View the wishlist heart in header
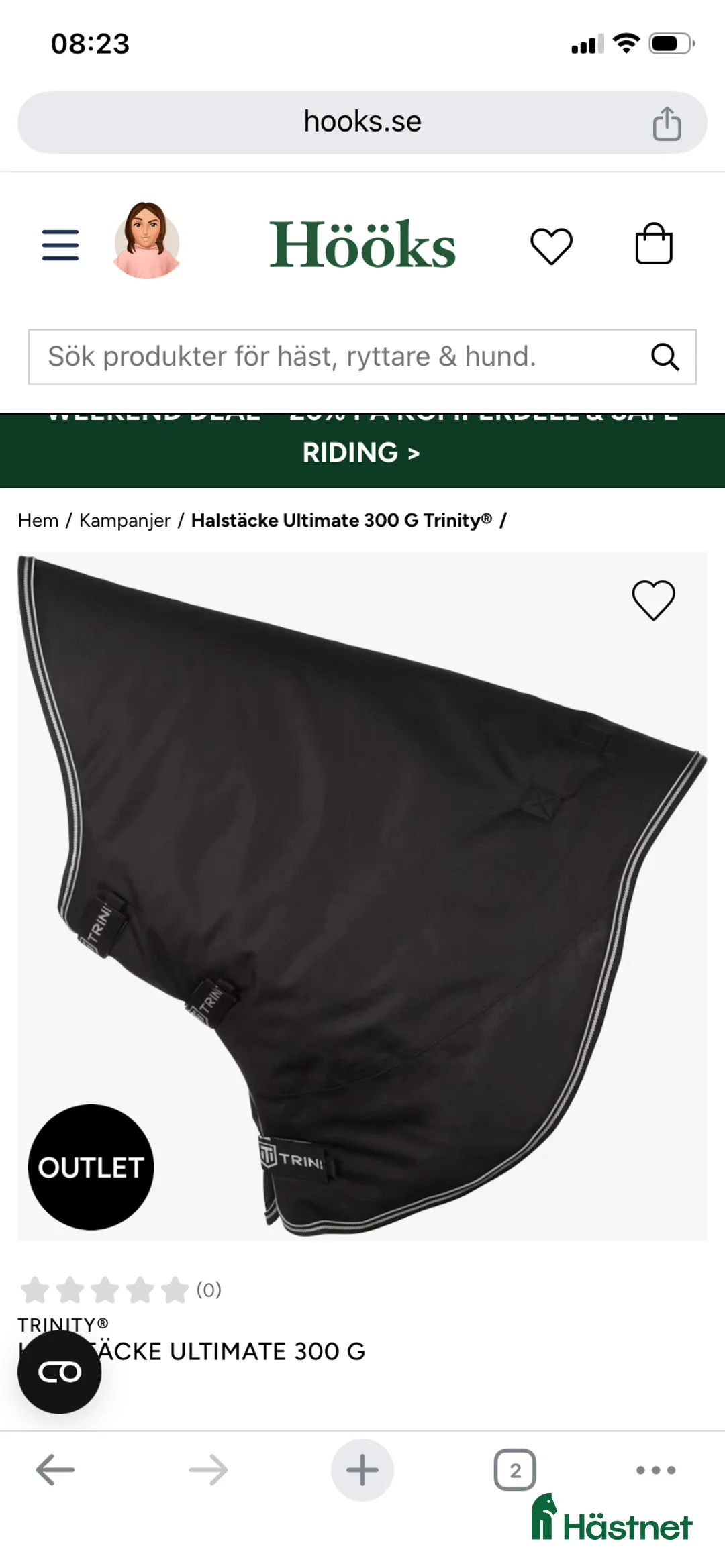Image resolution: width=725 pixels, height=1568 pixels. point(551,246)
